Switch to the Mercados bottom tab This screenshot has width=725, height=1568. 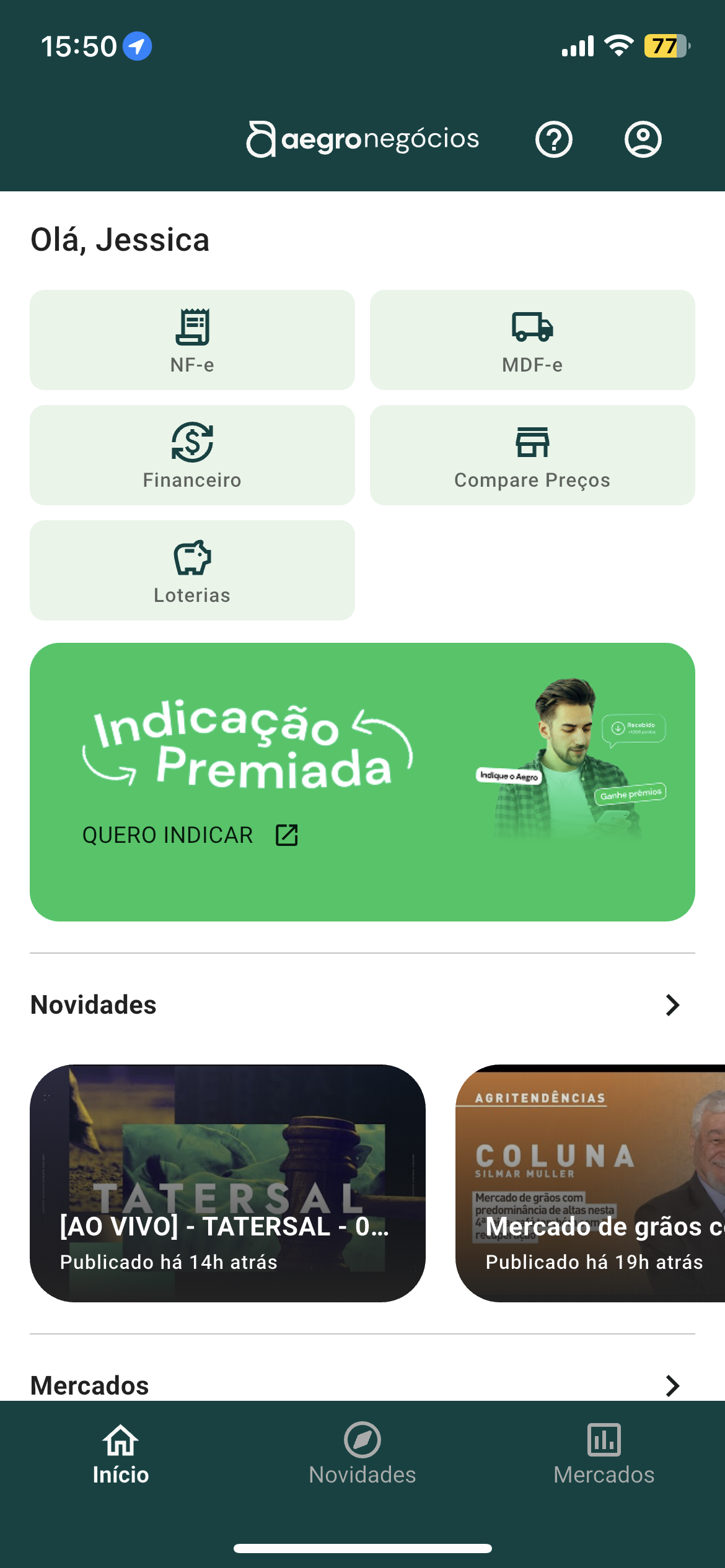tap(604, 1454)
